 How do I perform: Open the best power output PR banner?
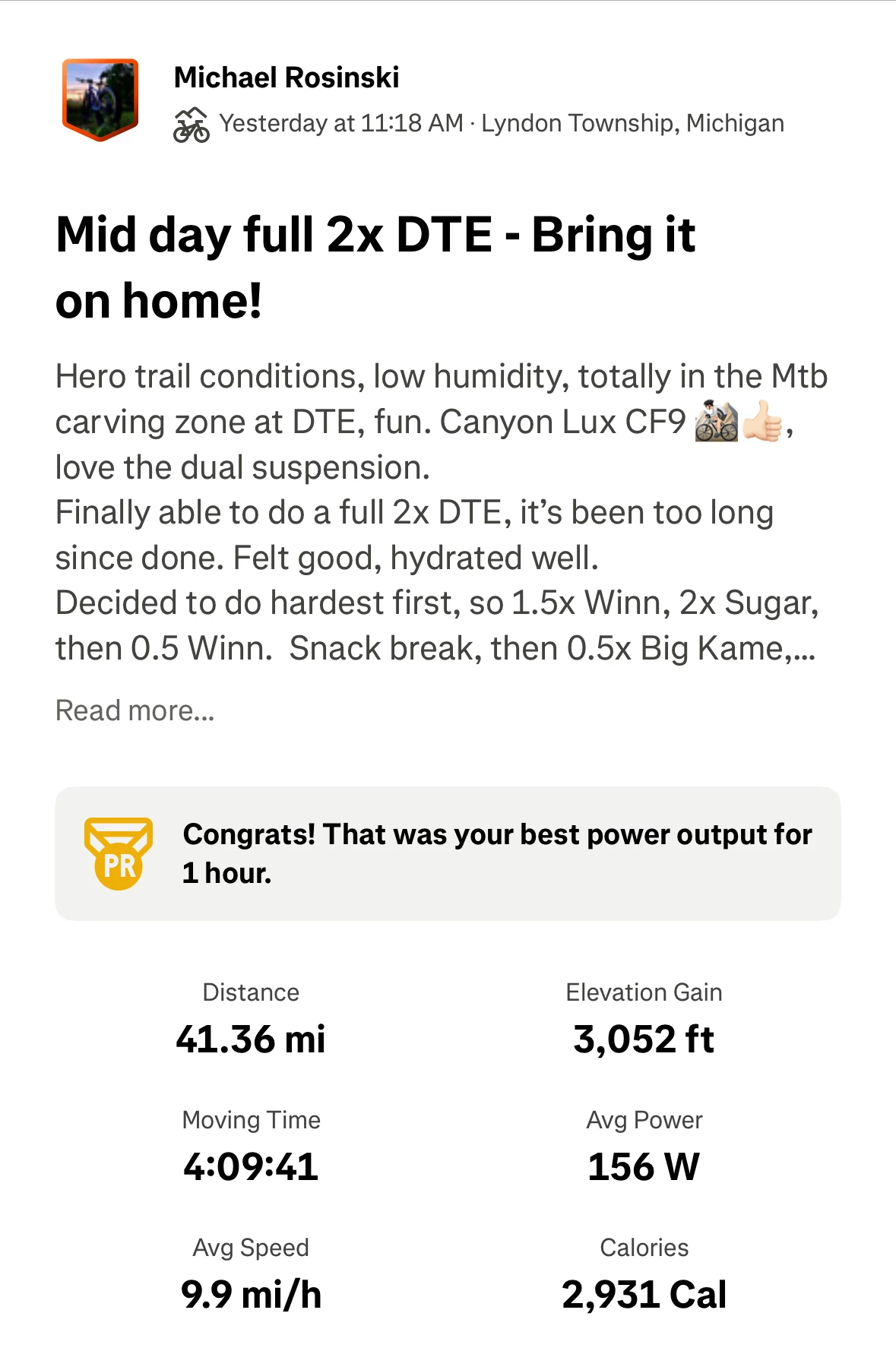point(448,853)
